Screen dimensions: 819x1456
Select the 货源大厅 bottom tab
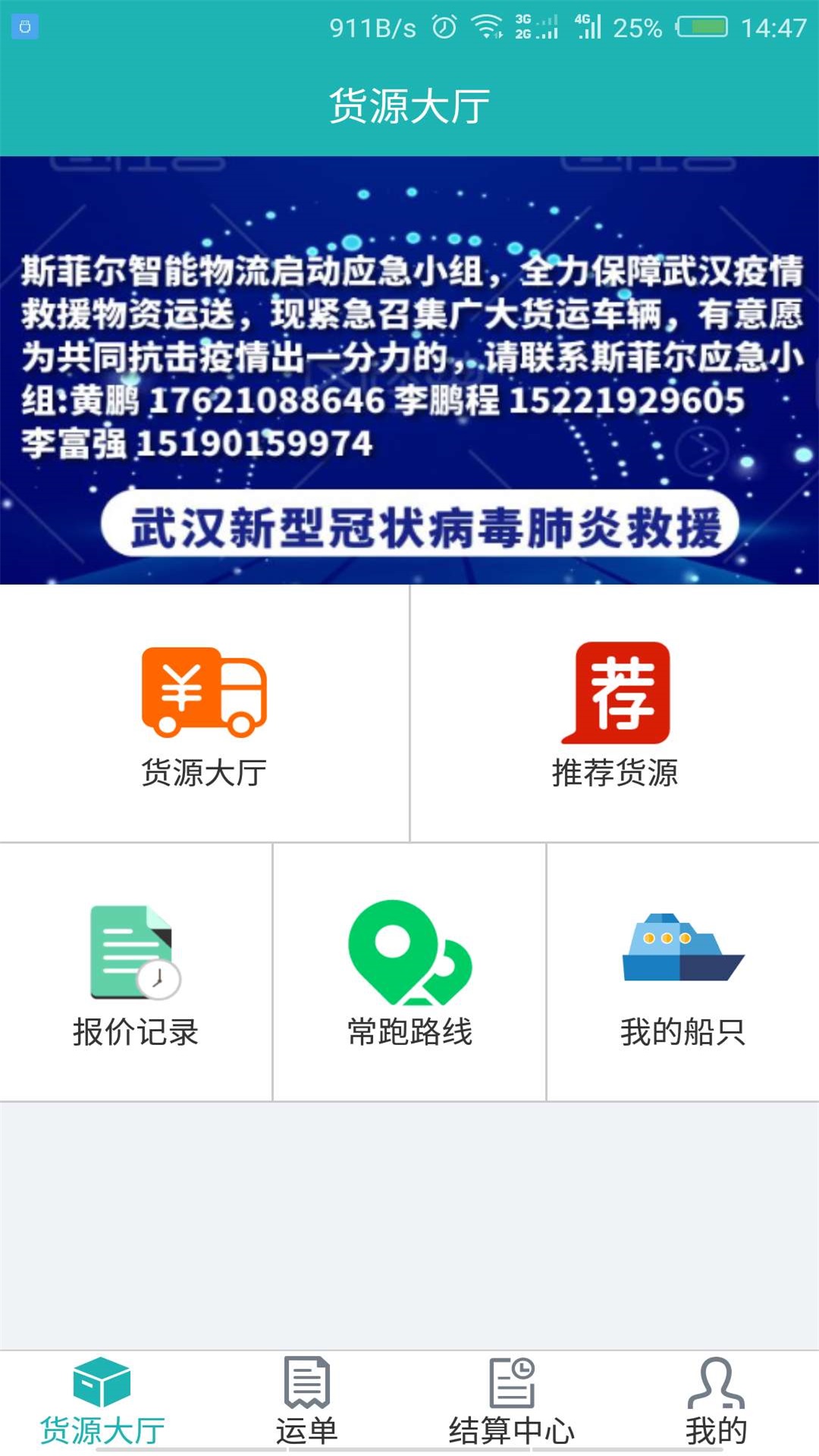pyautogui.click(x=102, y=1403)
